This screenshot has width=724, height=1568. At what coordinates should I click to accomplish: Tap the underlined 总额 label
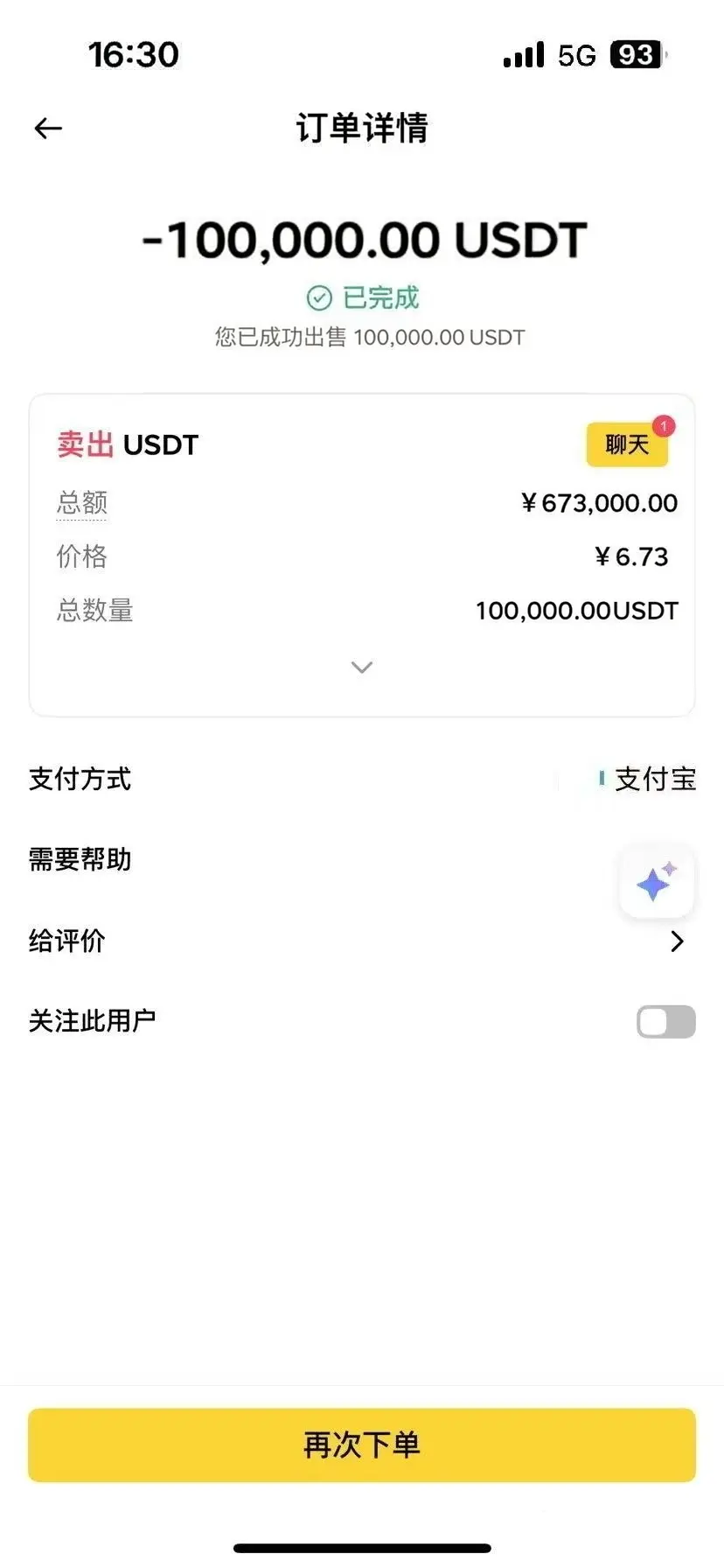[82, 503]
